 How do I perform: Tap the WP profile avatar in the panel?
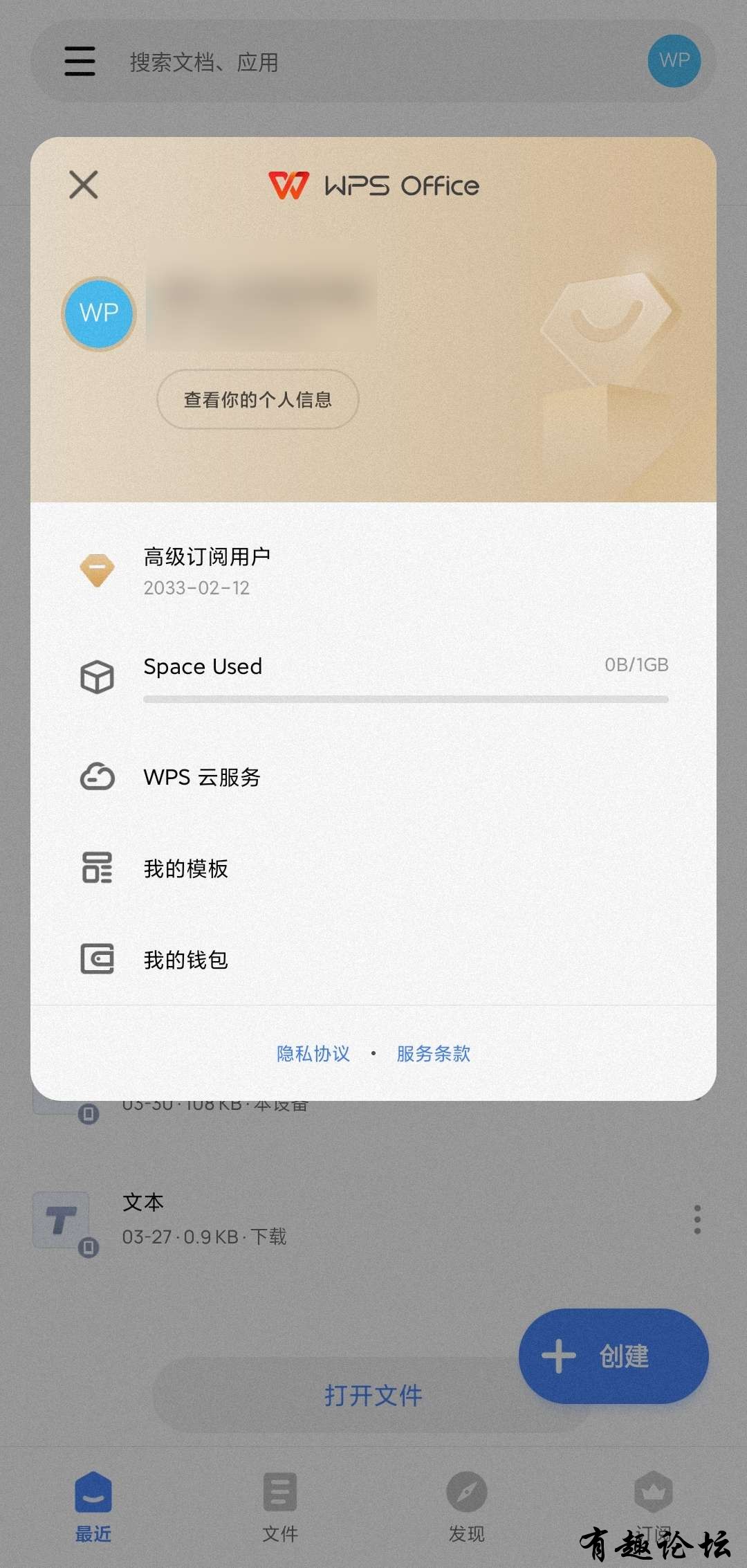[x=99, y=313]
